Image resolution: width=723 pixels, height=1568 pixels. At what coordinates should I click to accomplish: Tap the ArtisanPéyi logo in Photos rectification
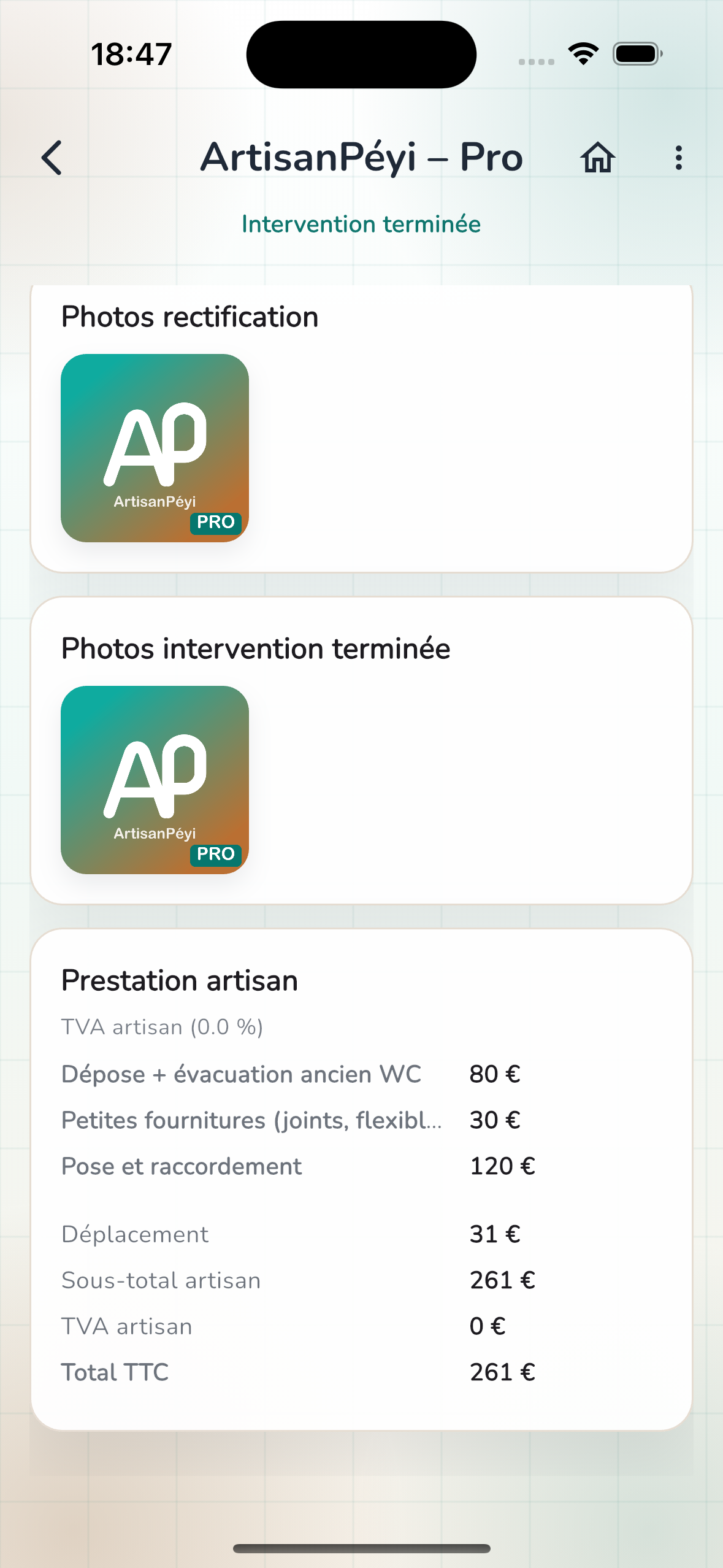[155, 448]
